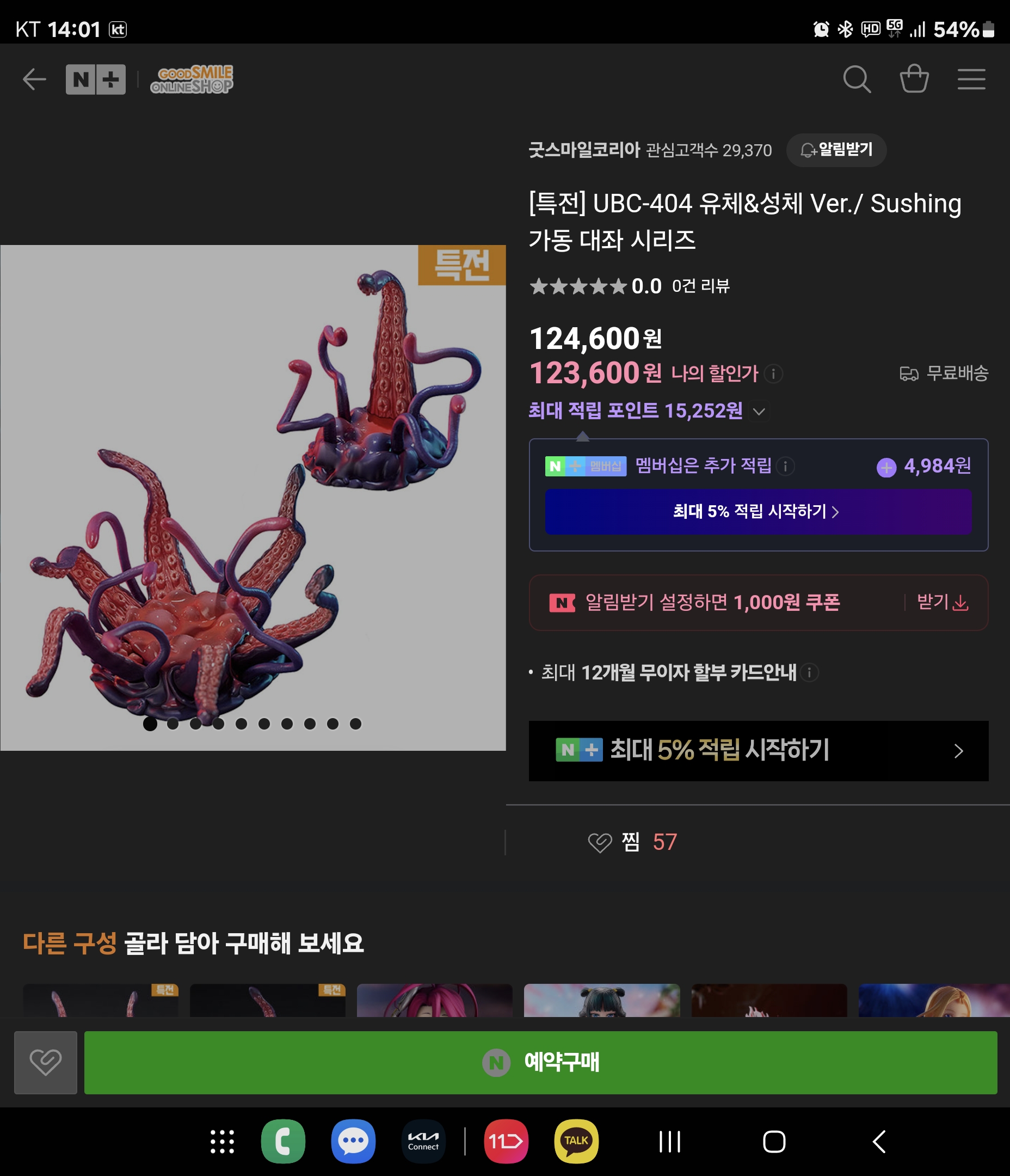Open the 0건 리뷰 reviews
1010x1176 pixels.
[700, 286]
